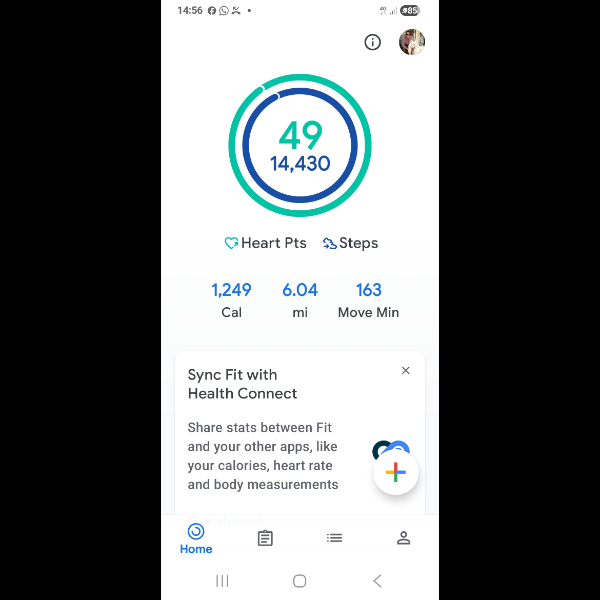Open the Heart Pts and Steps ring

point(300,145)
